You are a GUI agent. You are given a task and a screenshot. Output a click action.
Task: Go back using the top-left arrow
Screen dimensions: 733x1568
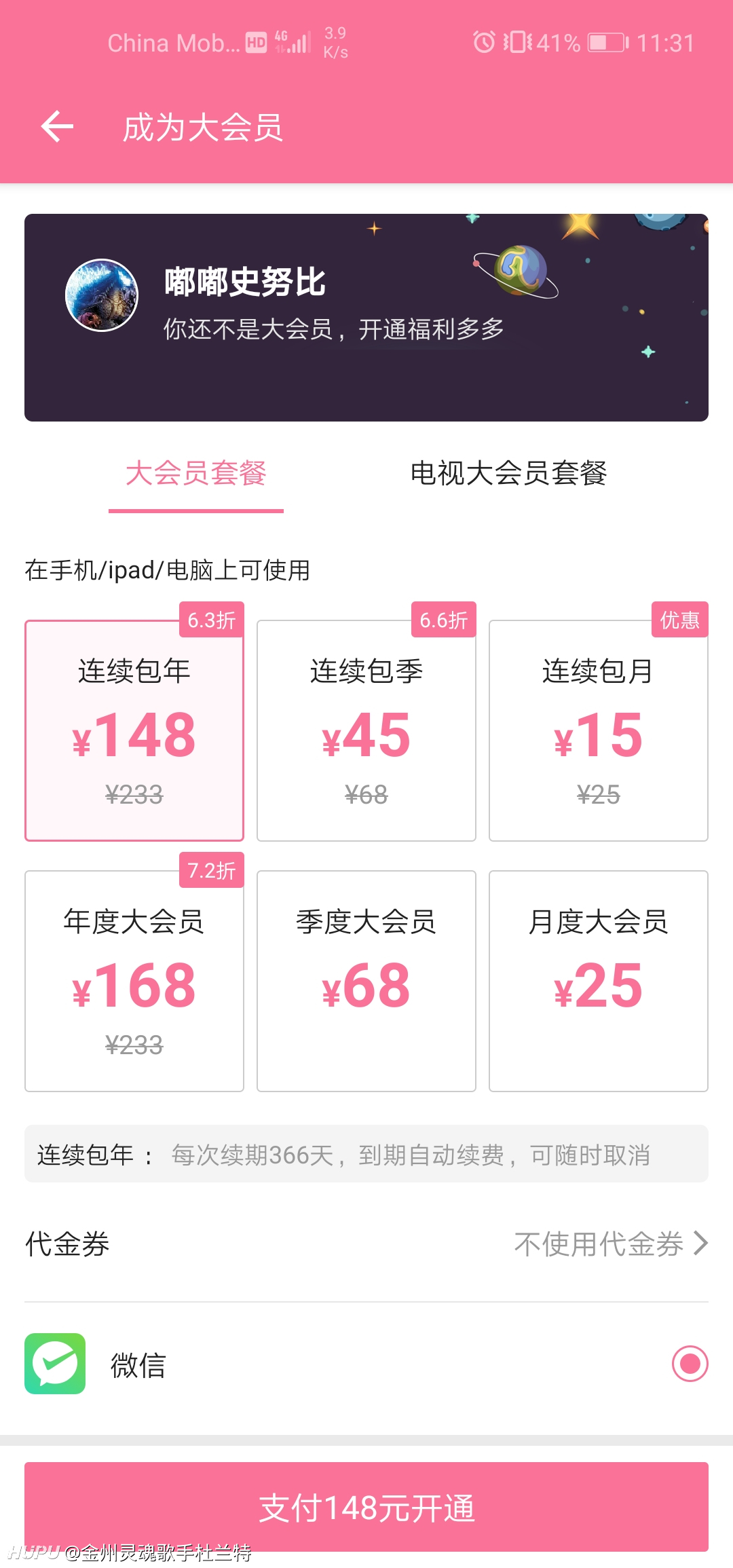(x=57, y=127)
